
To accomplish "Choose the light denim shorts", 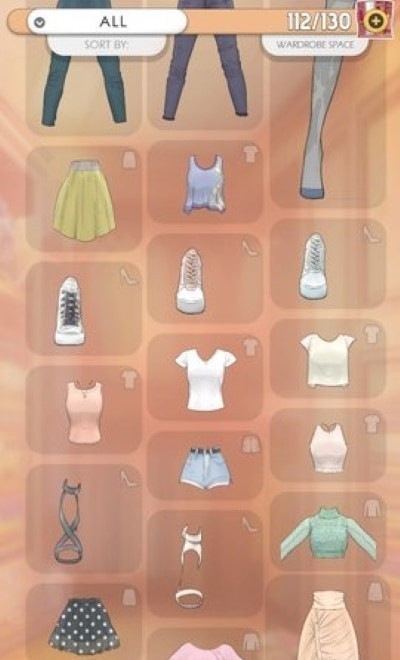I will (205, 466).
